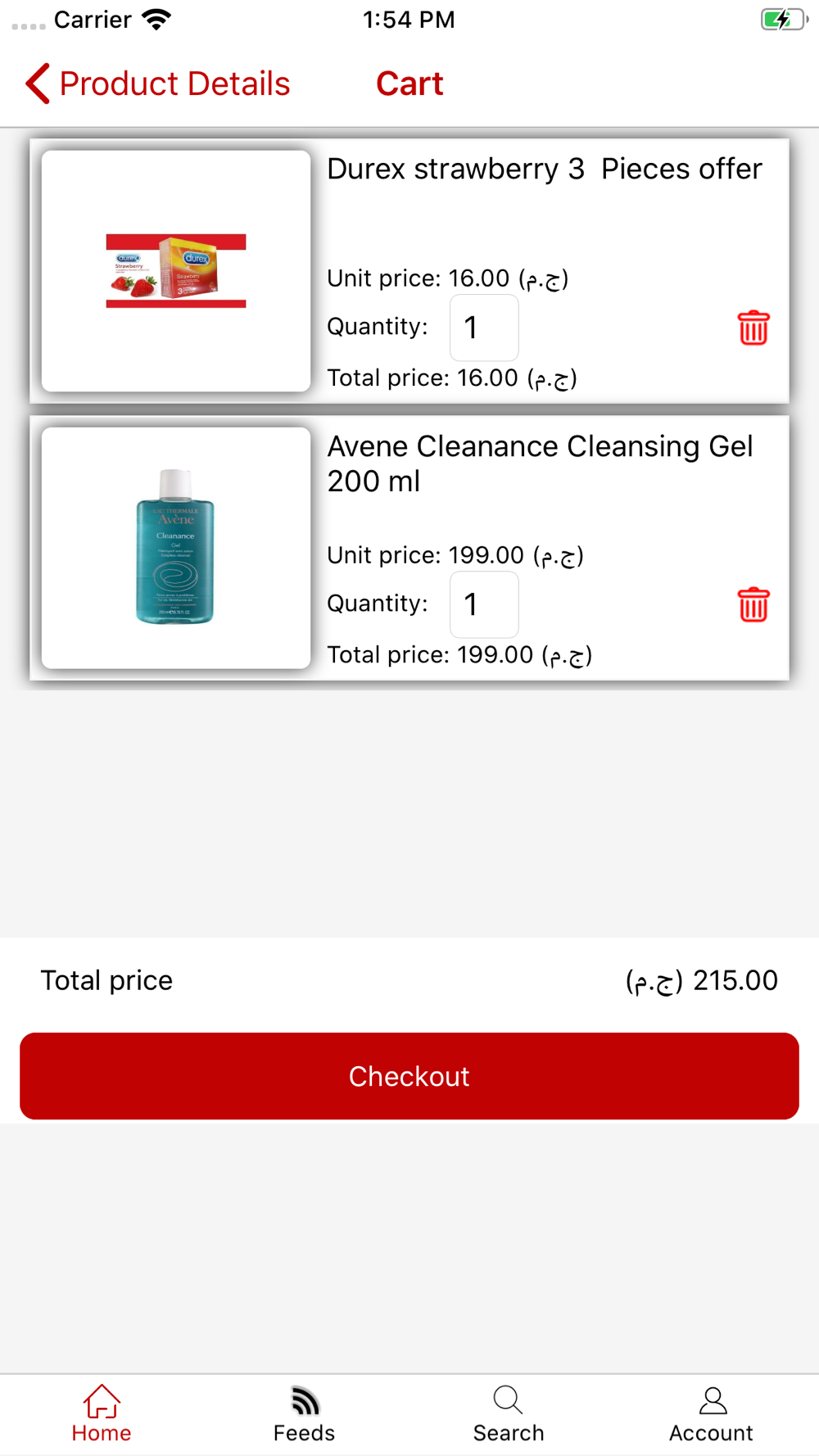
Task: Open the Account tab
Action: click(711, 1414)
